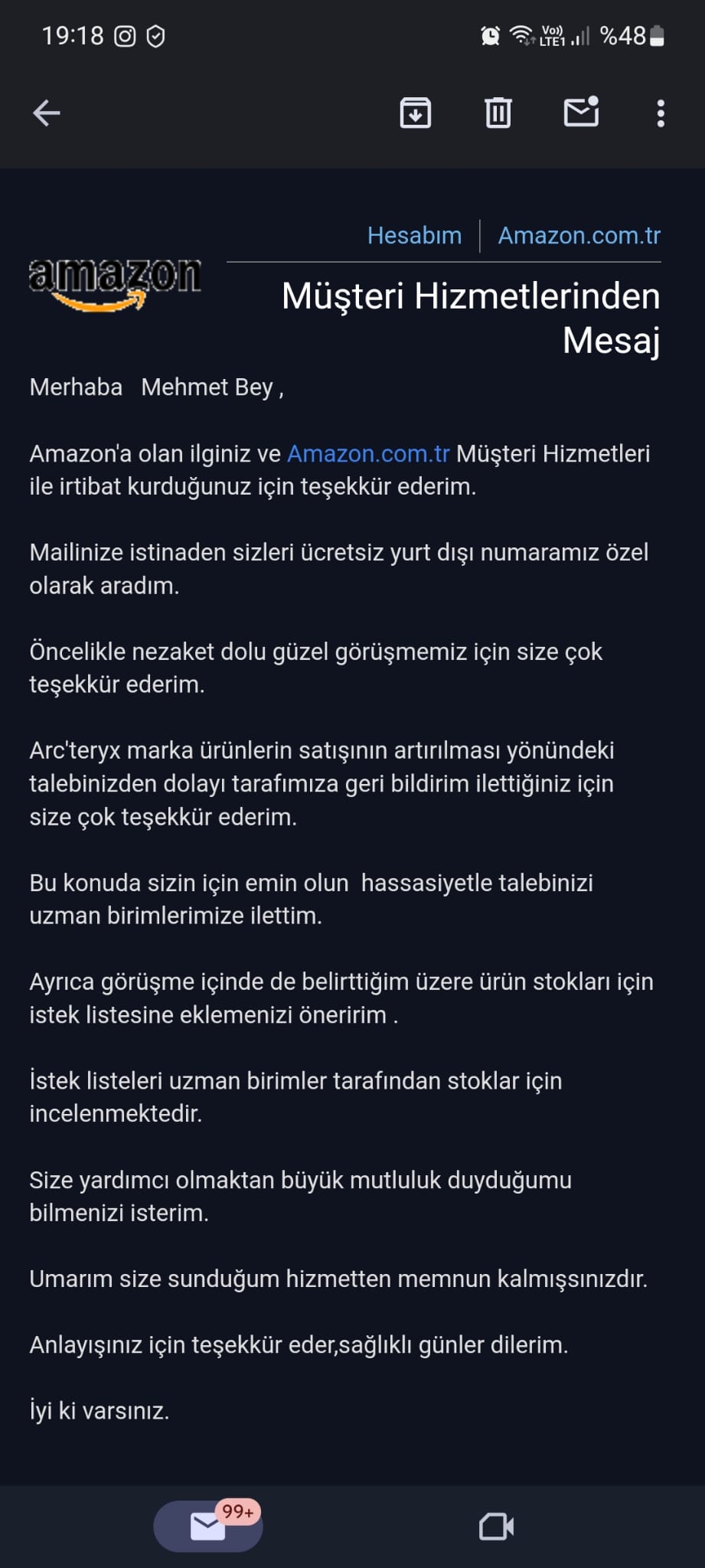Delete this email
Screen dimensions: 705x1568
(x=498, y=113)
